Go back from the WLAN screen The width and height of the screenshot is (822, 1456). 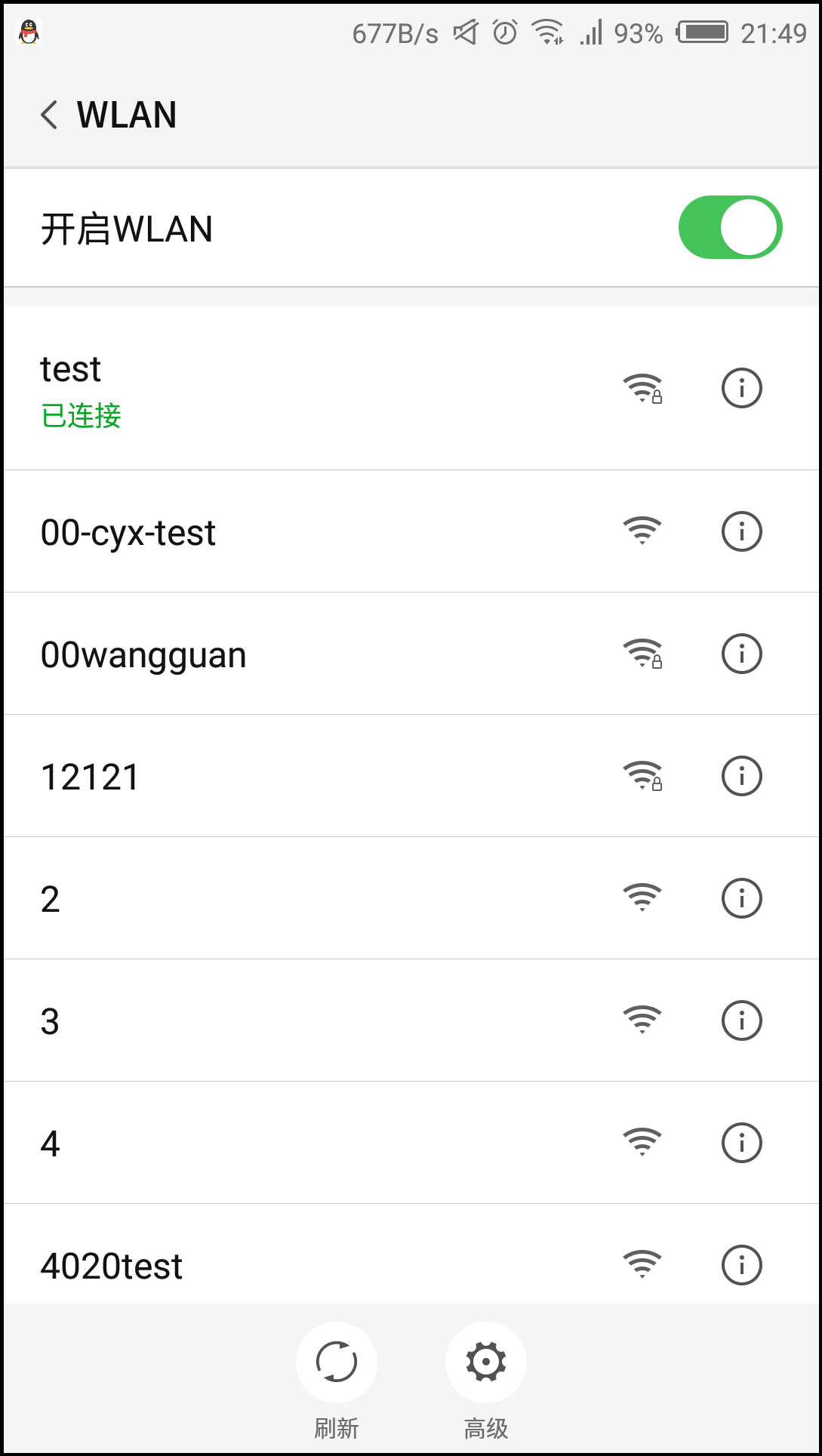49,115
